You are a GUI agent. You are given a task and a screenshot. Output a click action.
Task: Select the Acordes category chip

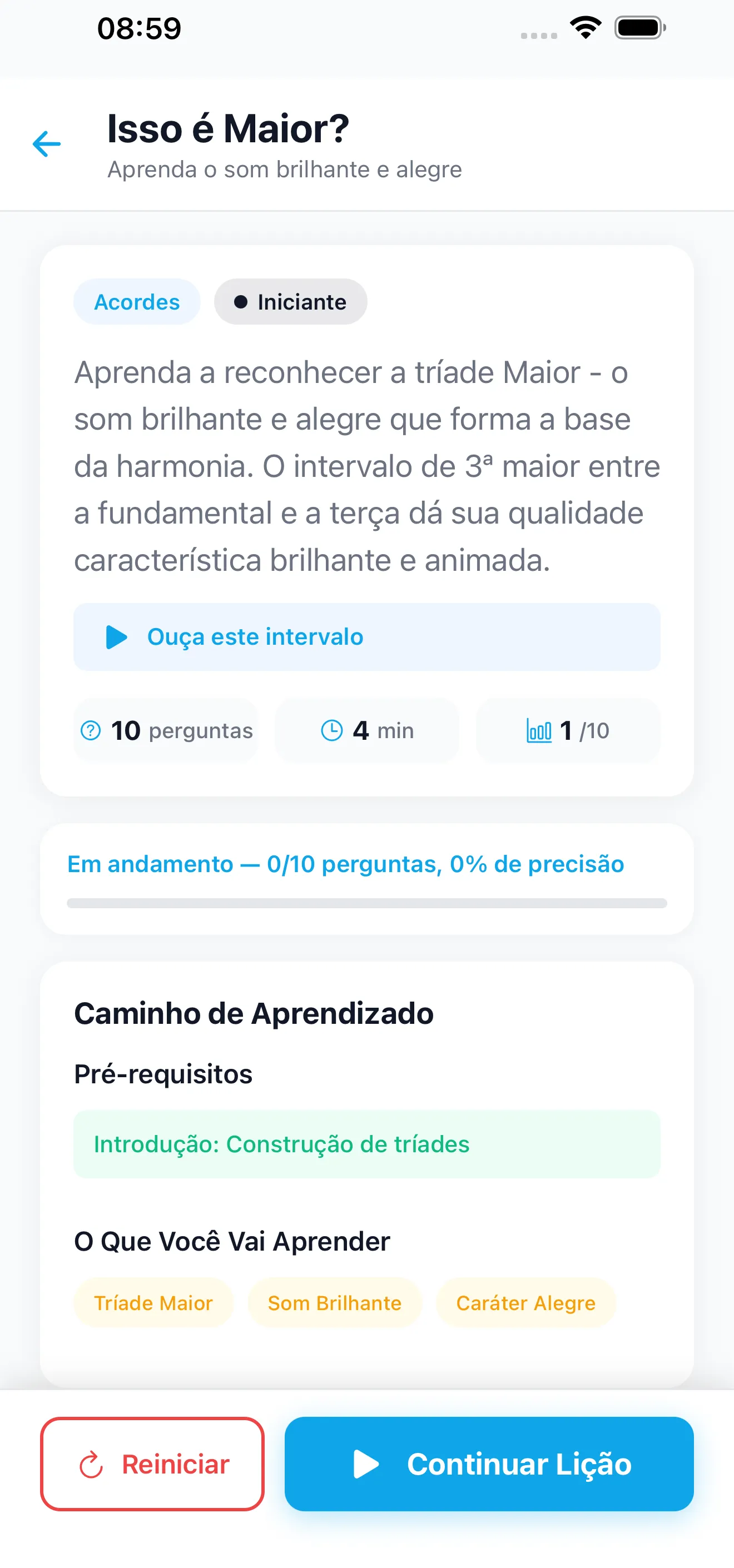tap(136, 301)
